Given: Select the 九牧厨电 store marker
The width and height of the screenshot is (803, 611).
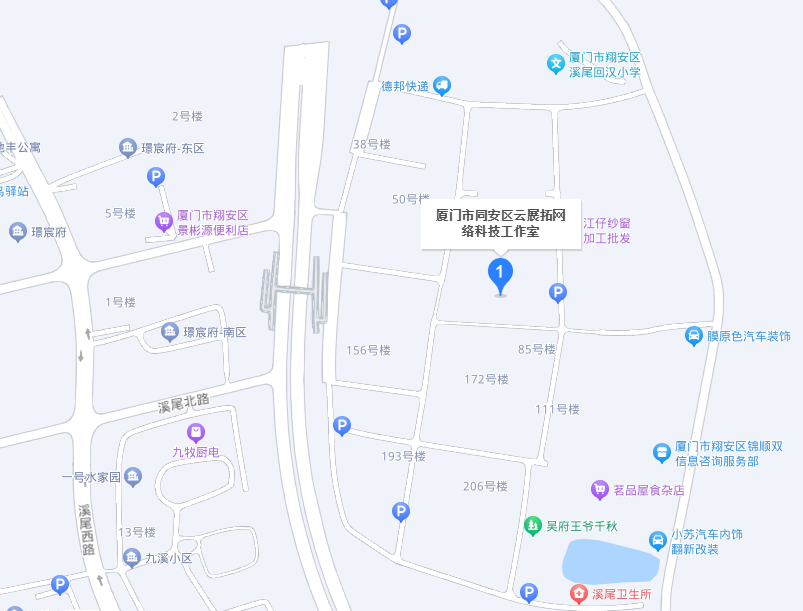Looking at the screenshot, I should (195, 433).
